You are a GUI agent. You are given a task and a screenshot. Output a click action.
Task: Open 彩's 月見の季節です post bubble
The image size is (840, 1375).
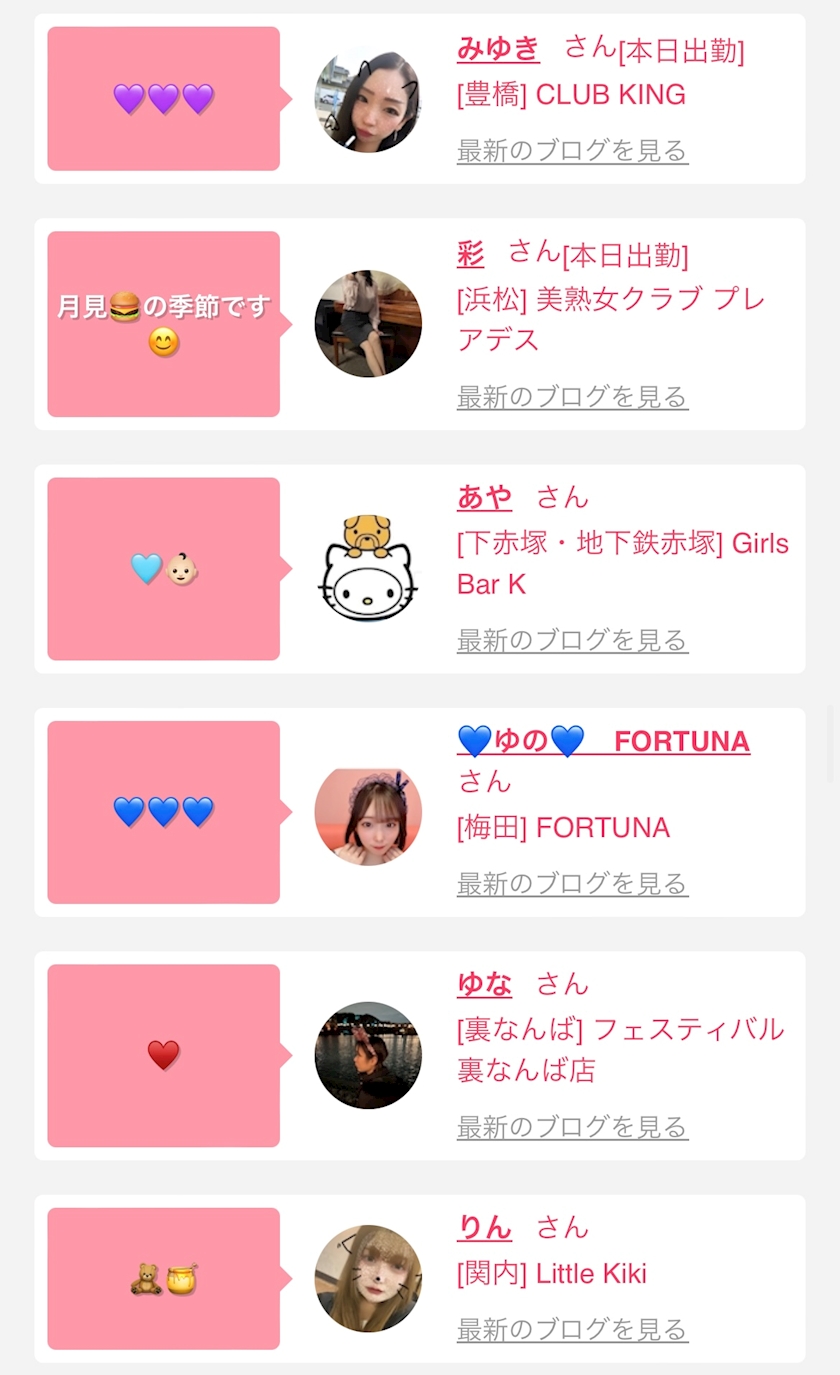click(163, 324)
